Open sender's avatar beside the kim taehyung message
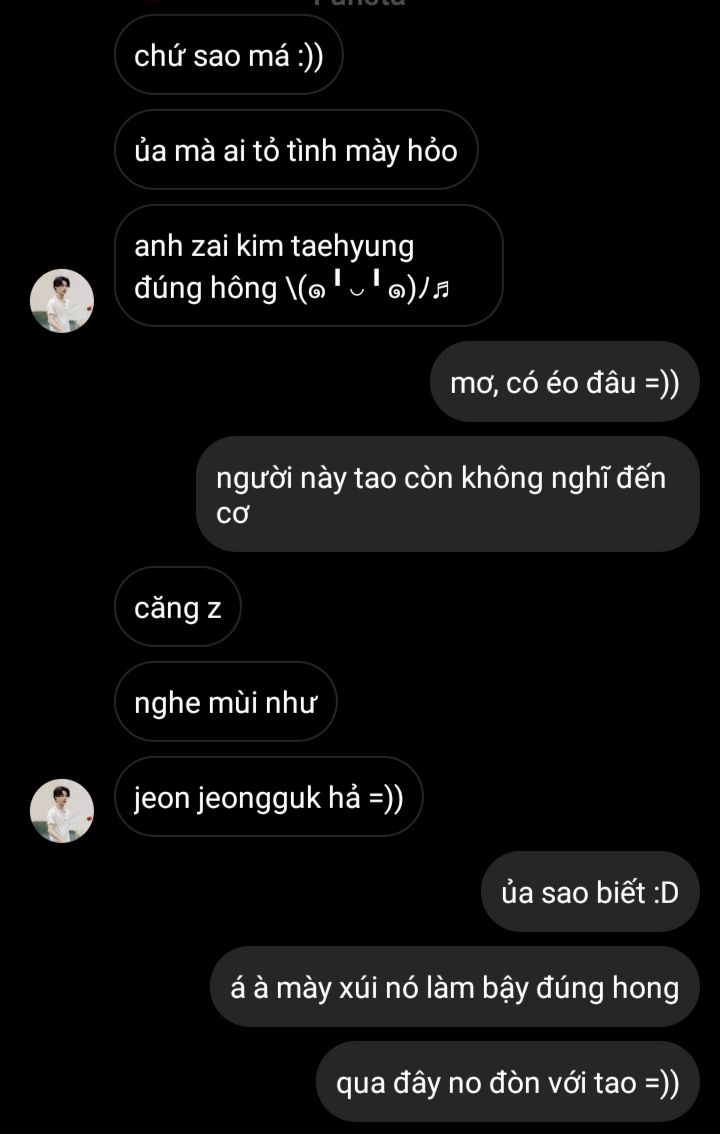Image resolution: width=720 pixels, height=1134 pixels. [x=62, y=300]
